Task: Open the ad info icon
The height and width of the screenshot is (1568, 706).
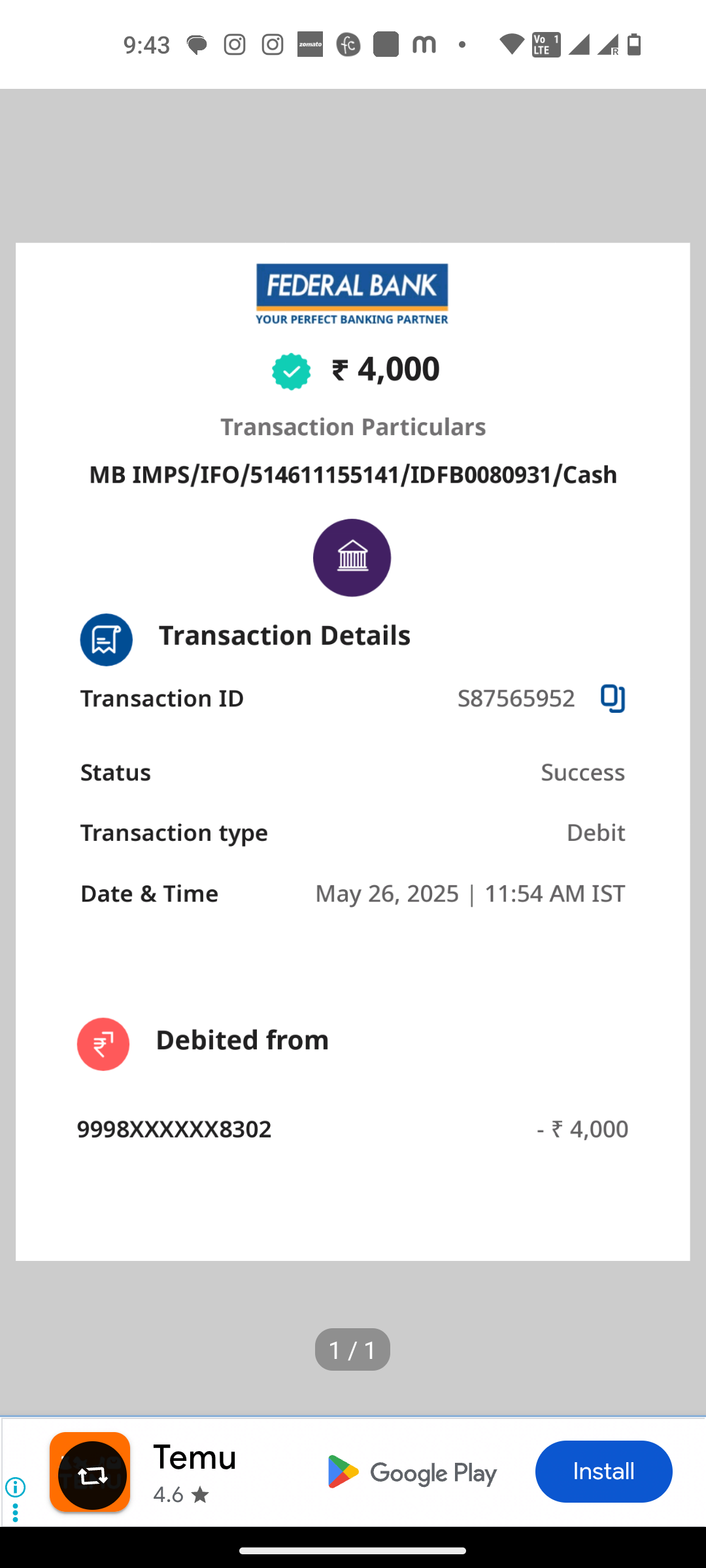Action: (15, 1487)
